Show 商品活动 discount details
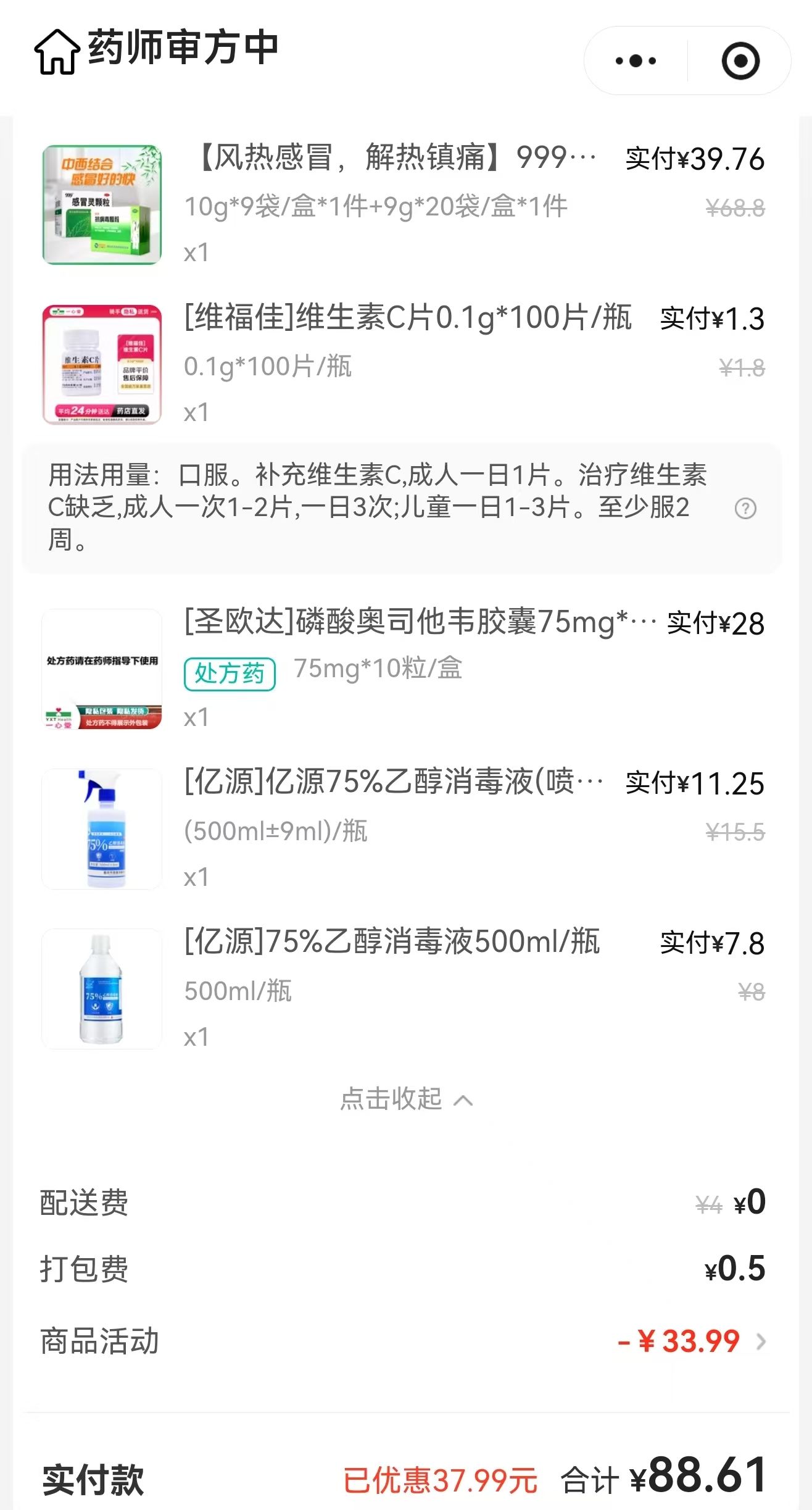The image size is (812, 1510). 691,1341
